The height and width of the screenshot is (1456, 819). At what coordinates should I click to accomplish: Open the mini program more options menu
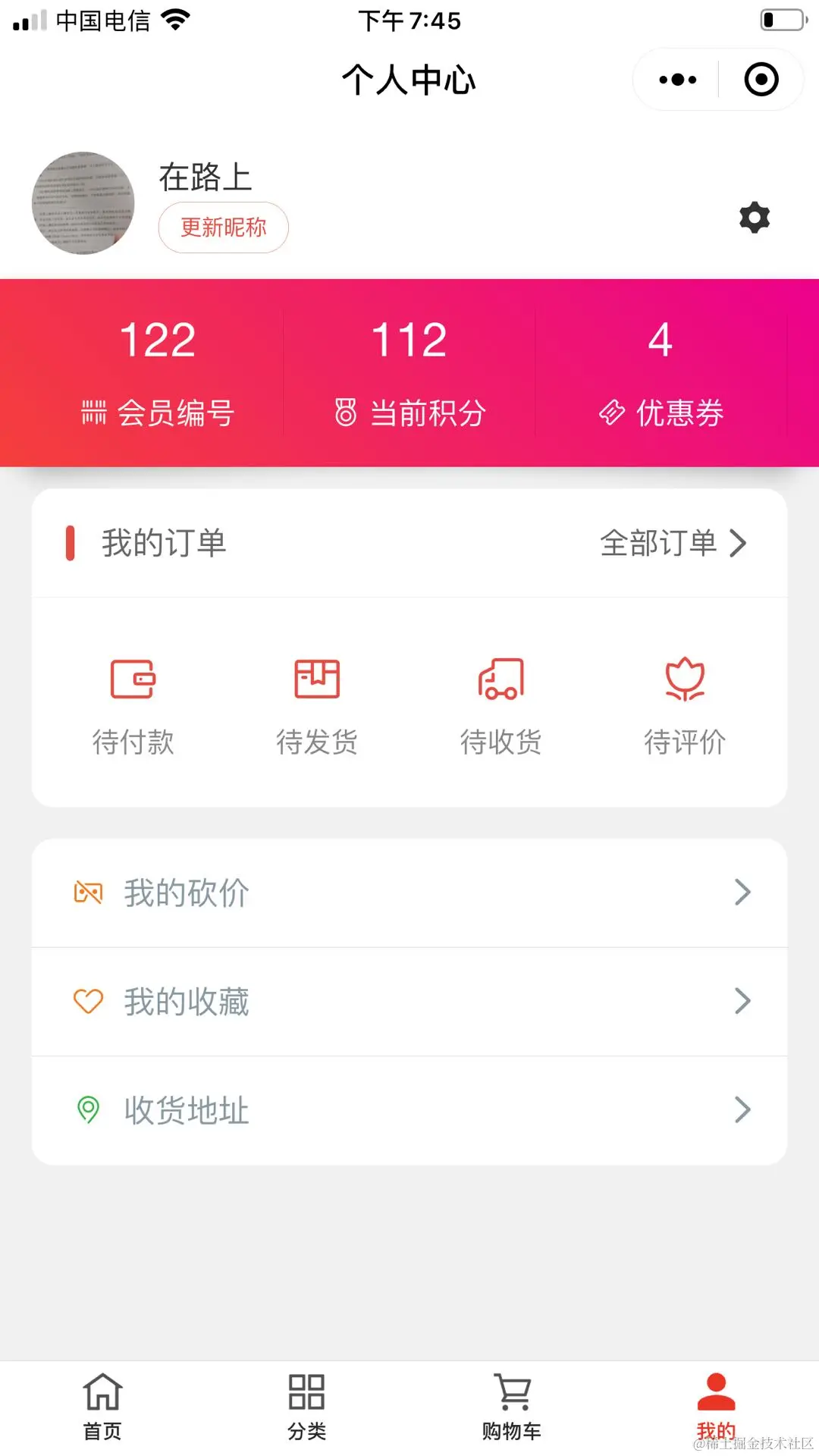tap(677, 80)
